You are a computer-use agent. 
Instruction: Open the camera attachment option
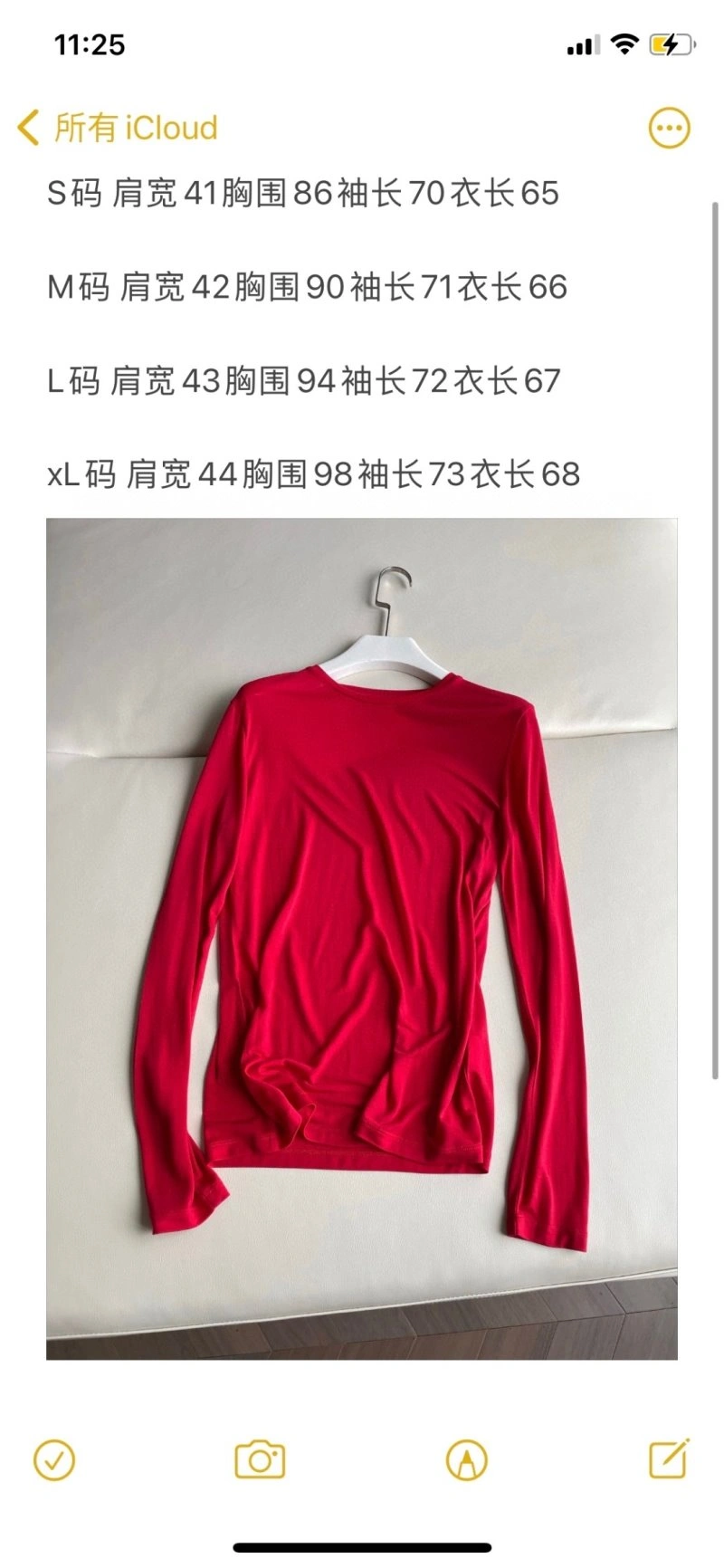tap(260, 1460)
